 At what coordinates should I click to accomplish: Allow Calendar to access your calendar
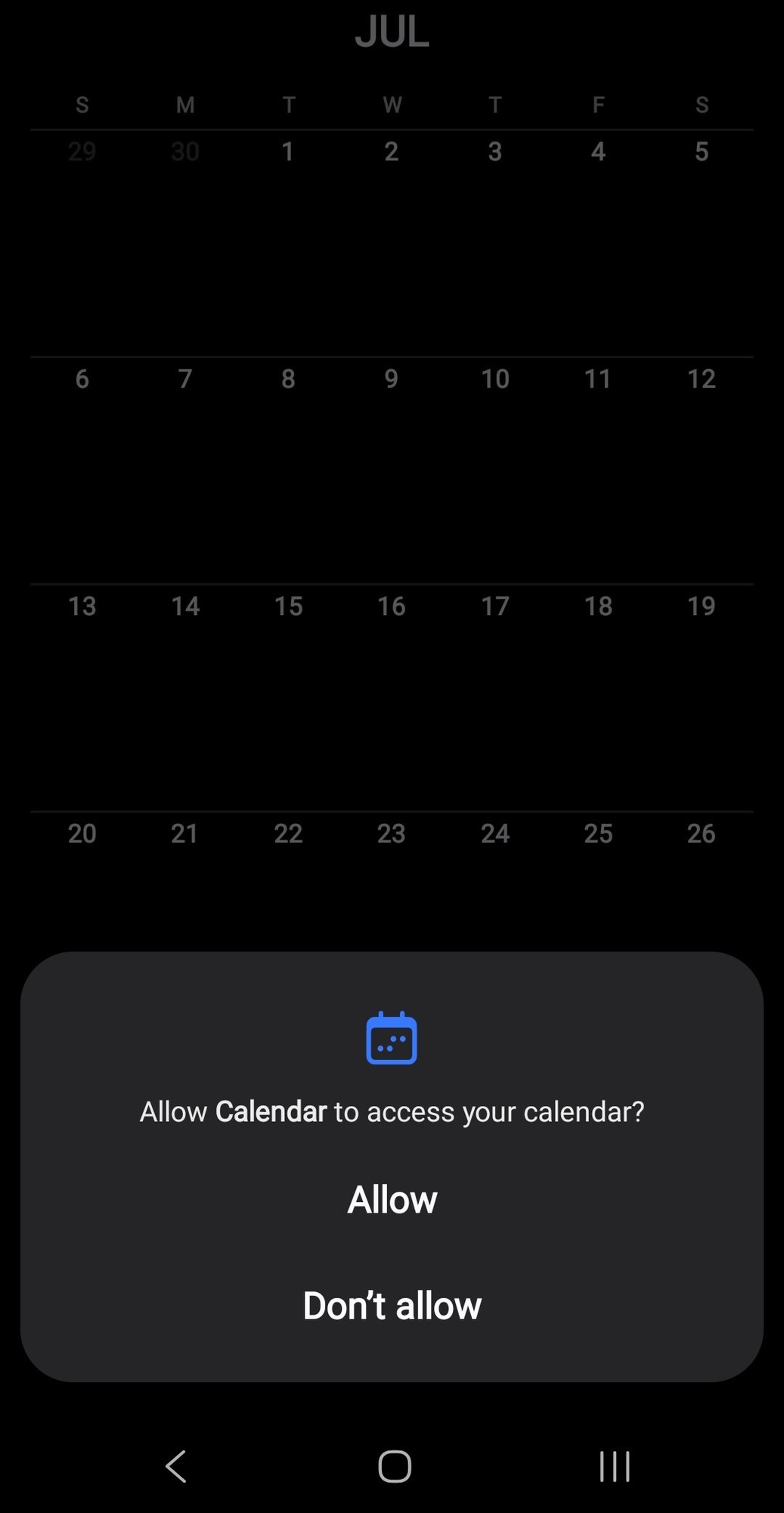(x=392, y=1199)
